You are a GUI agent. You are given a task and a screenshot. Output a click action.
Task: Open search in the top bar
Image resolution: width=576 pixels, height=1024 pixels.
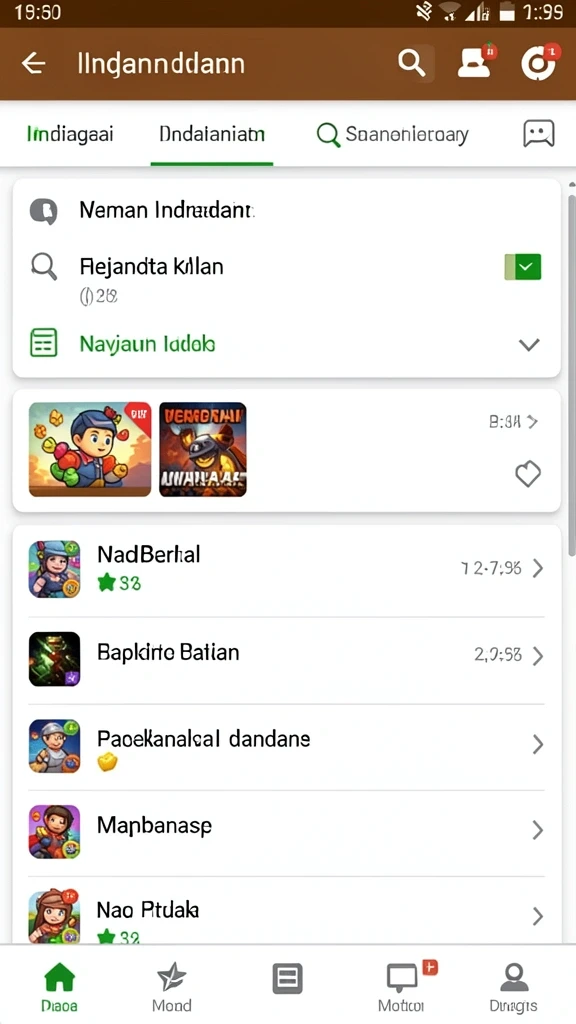(x=412, y=64)
